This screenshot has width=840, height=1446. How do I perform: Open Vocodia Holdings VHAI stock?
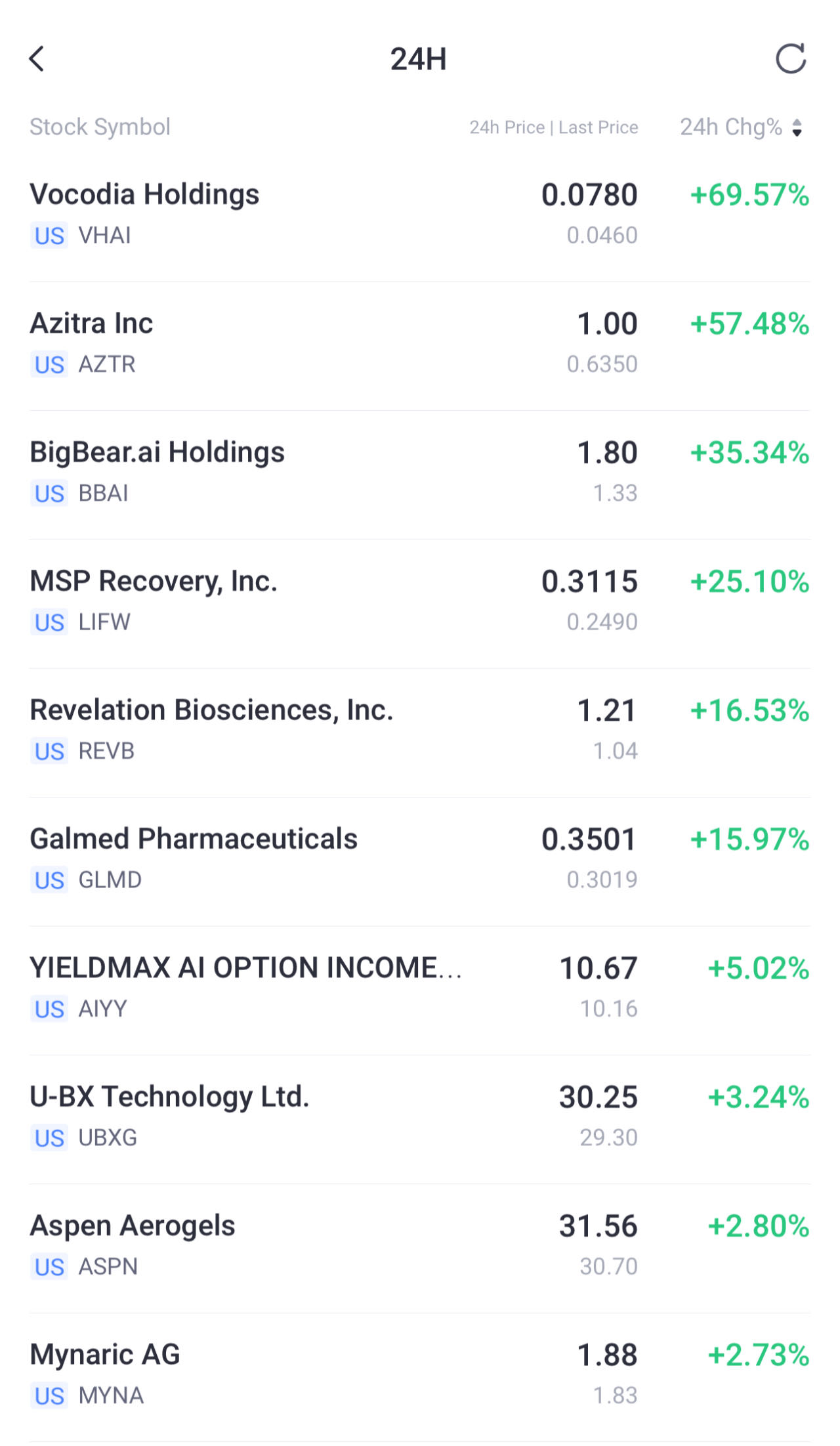420,214
